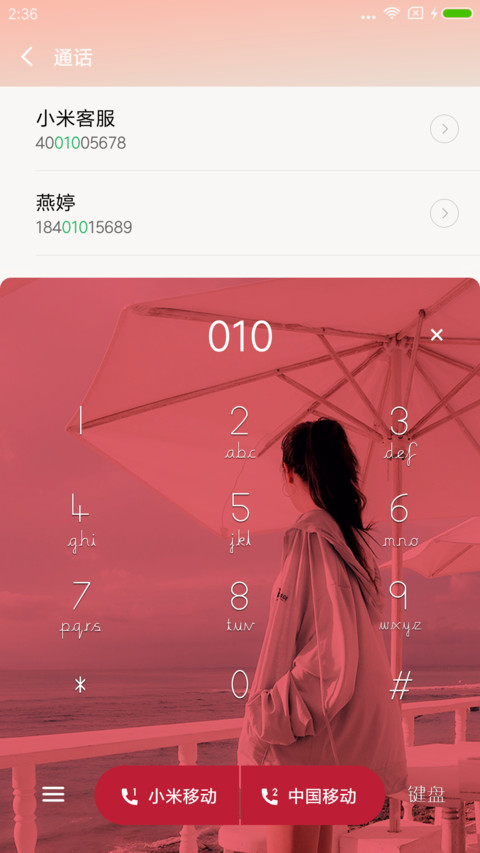The height and width of the screenshot is (853, 480).
Task: View details arrow for 小米客服
Action: coord(444,129)
